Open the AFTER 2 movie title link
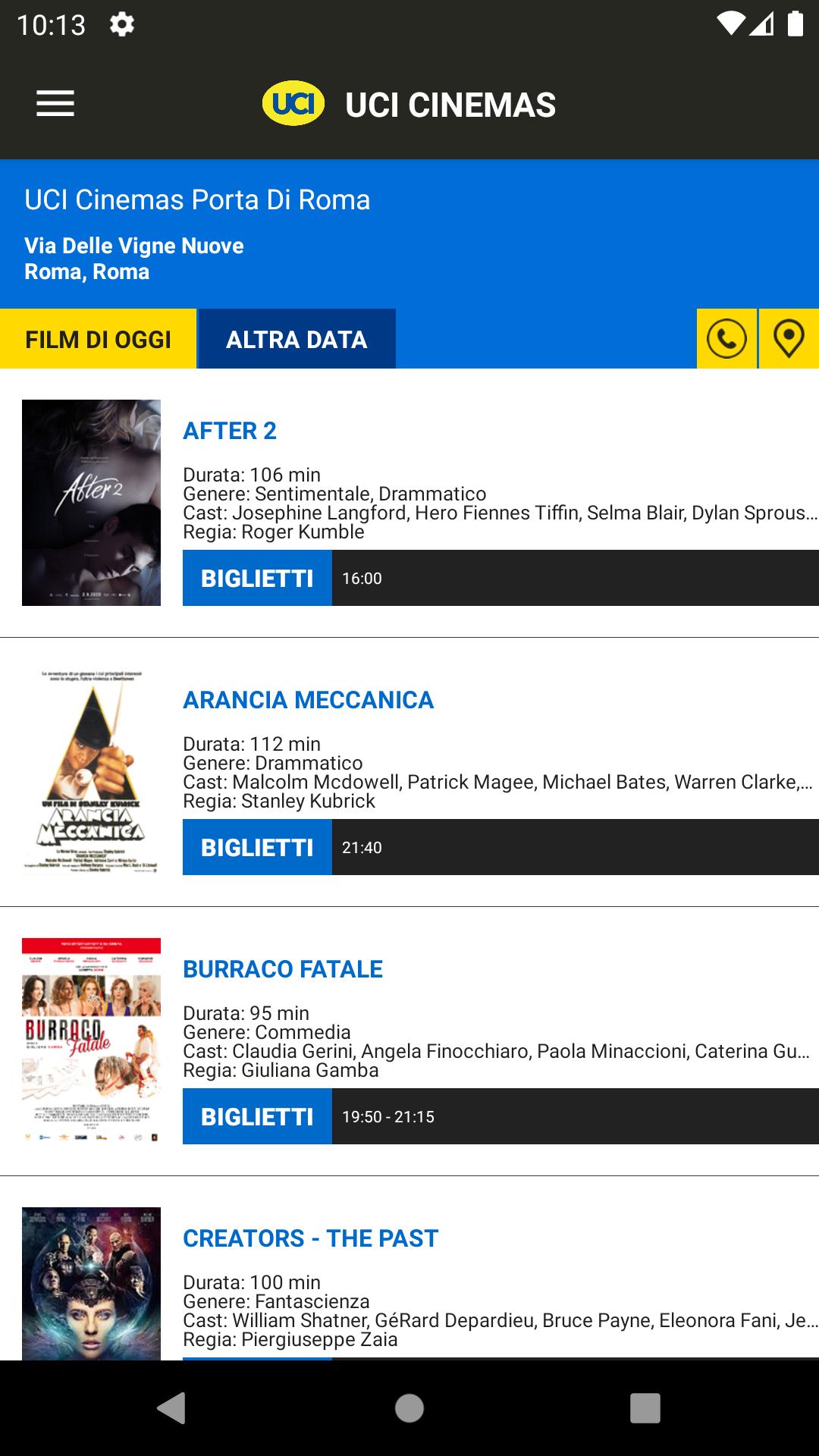Screen dimensions: 819x1456 click(x=230, y=431)
